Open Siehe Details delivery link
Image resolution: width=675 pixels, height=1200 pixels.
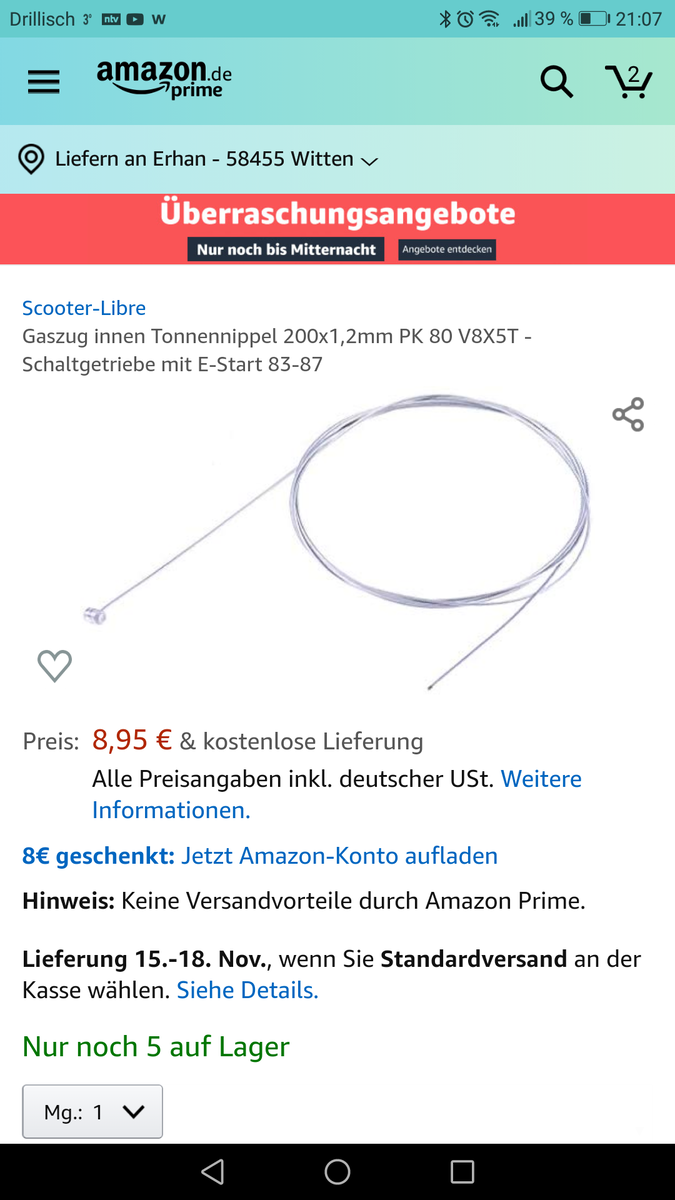point(247,991)
